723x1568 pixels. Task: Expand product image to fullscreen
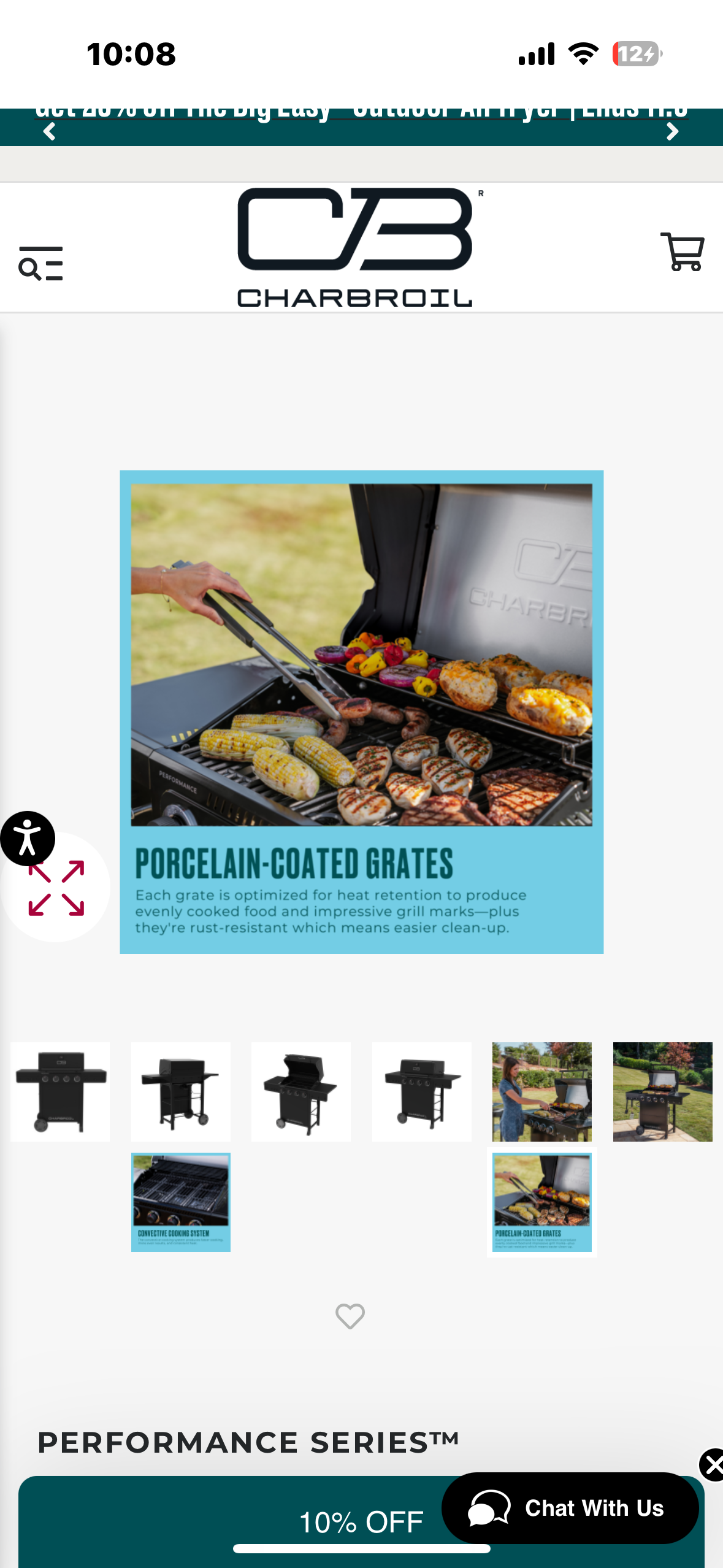(56, 890)
